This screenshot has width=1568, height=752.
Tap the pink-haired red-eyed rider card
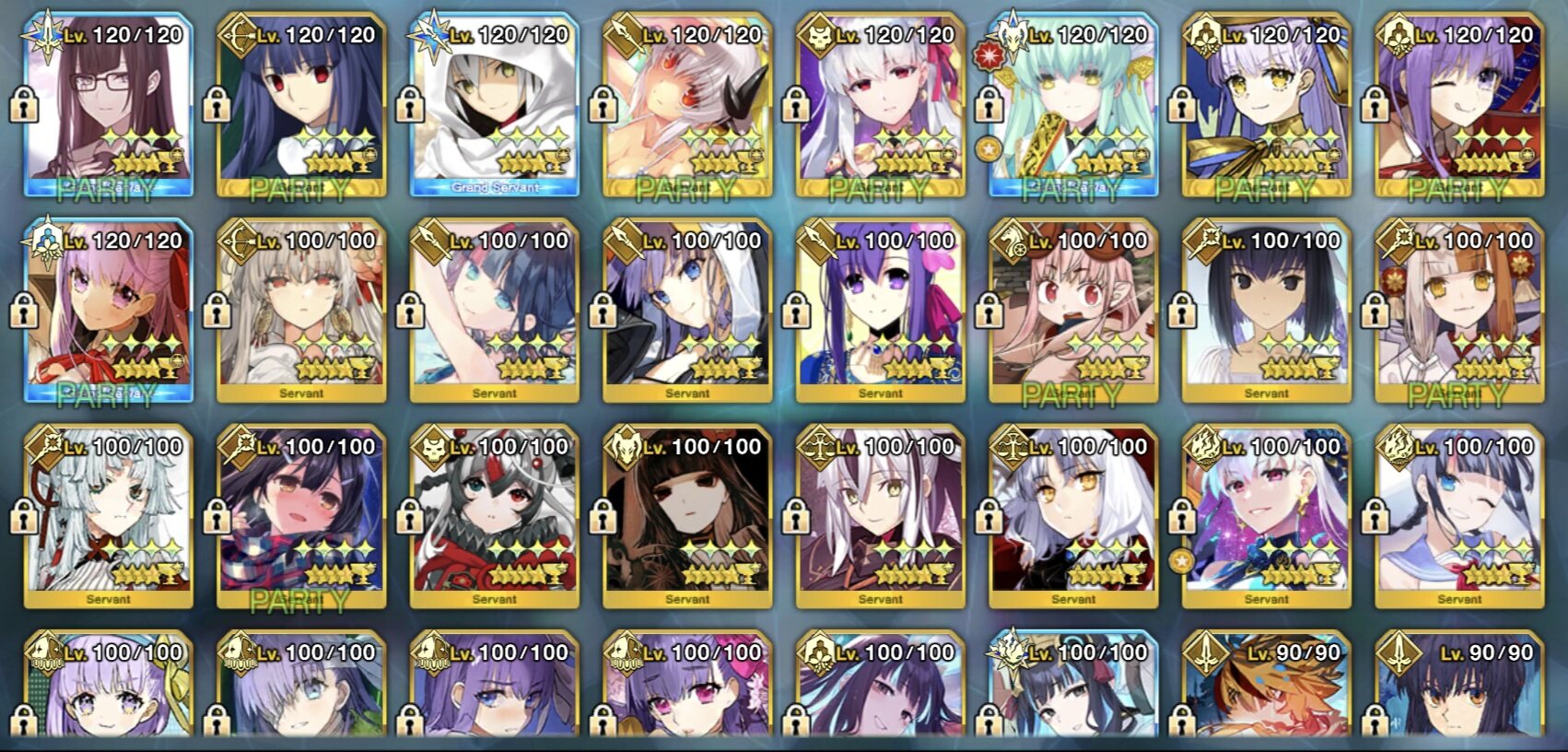pos(1073,311)
